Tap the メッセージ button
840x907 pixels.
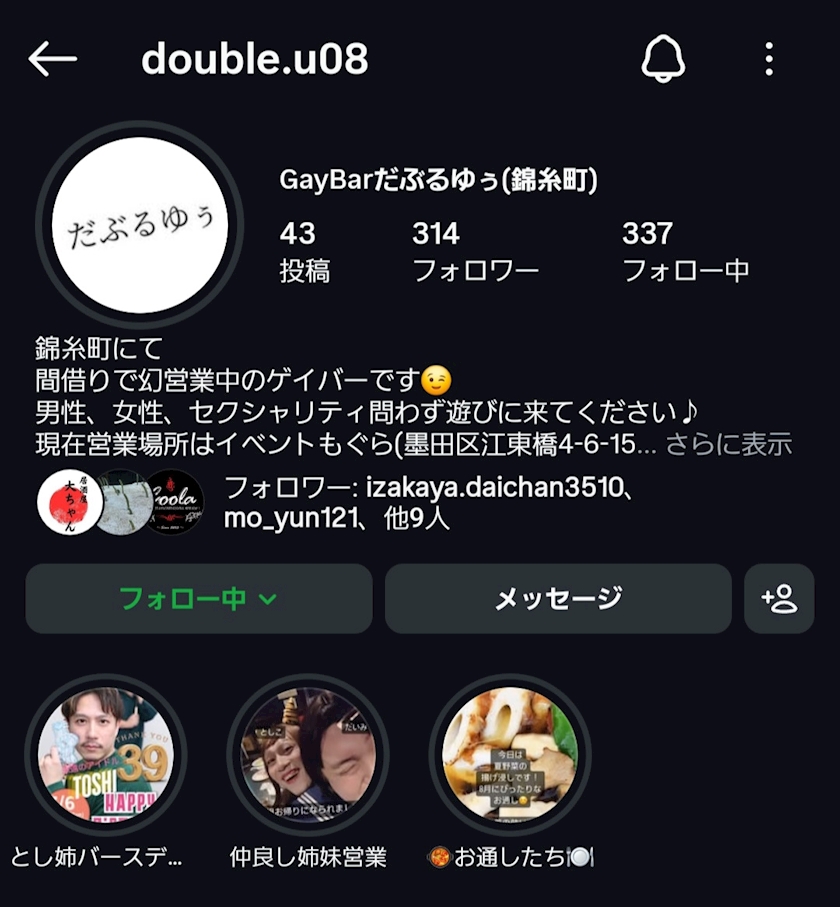click(x=558, y=599)
